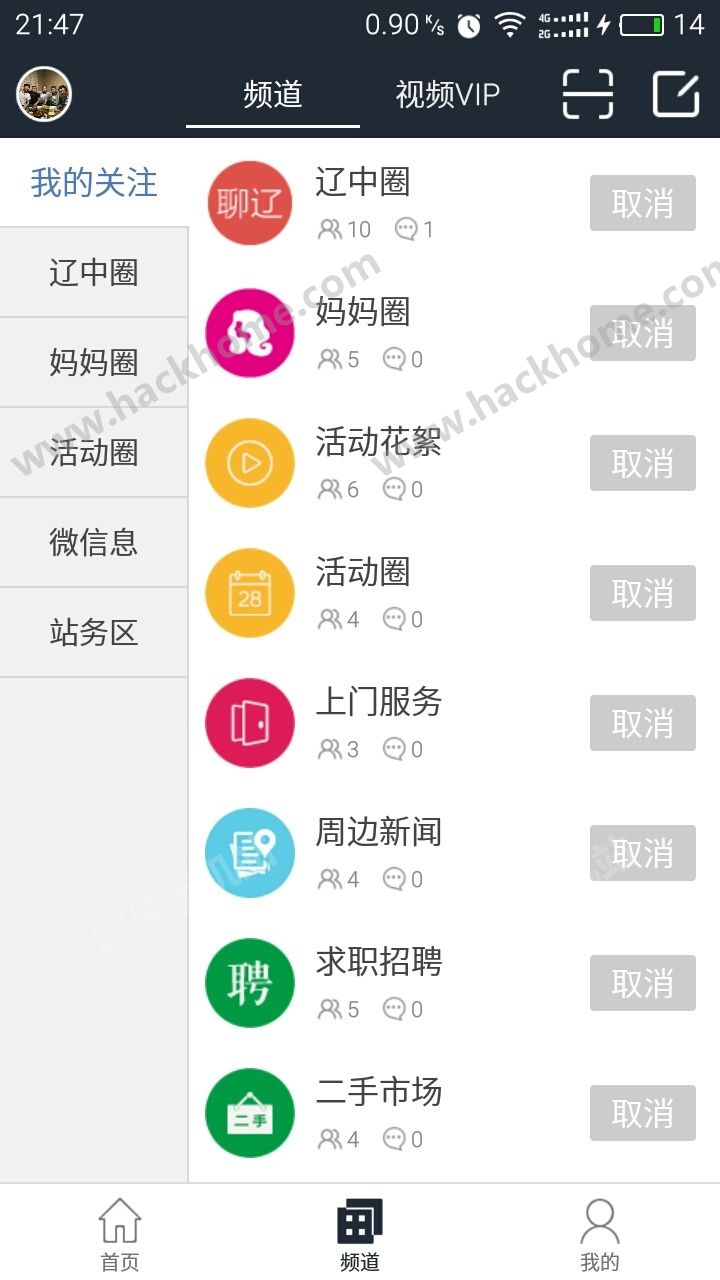Open 微信息 category in the sidebar
The image size is (720, 1280).
[94, 543]
